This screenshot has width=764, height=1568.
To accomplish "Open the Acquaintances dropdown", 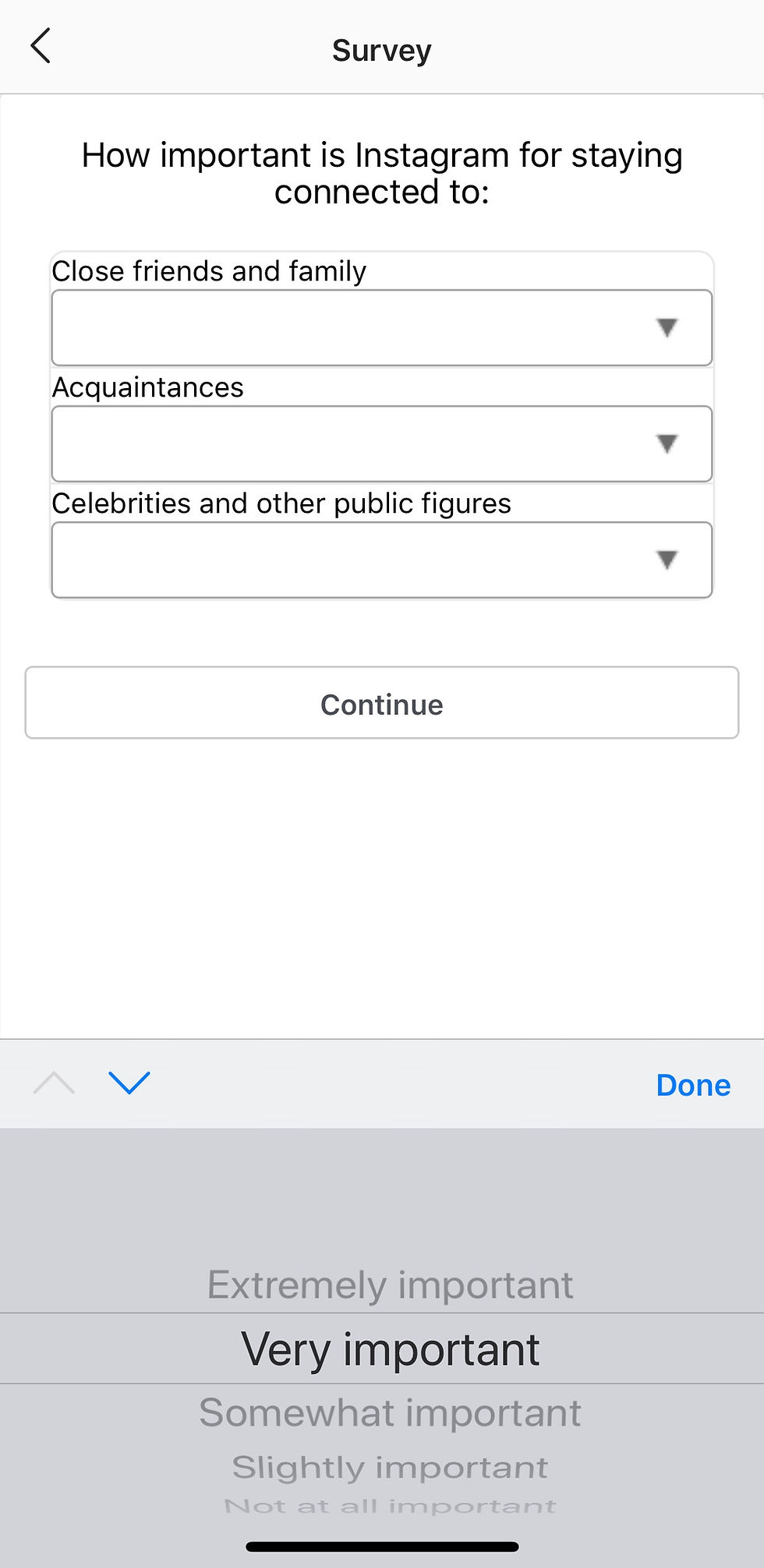I will (x=382, y=443).
